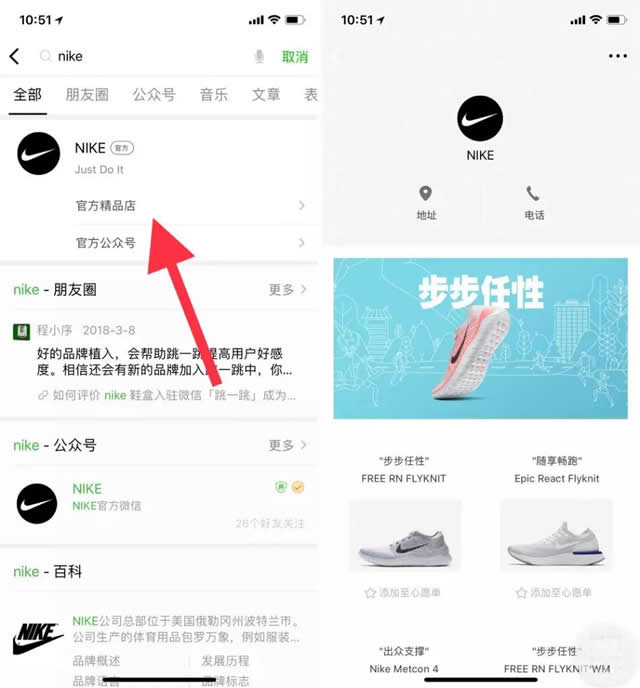Switch to the 文章 tab
The height and width of the screenshot is (688, 640).
pos(266,95)
